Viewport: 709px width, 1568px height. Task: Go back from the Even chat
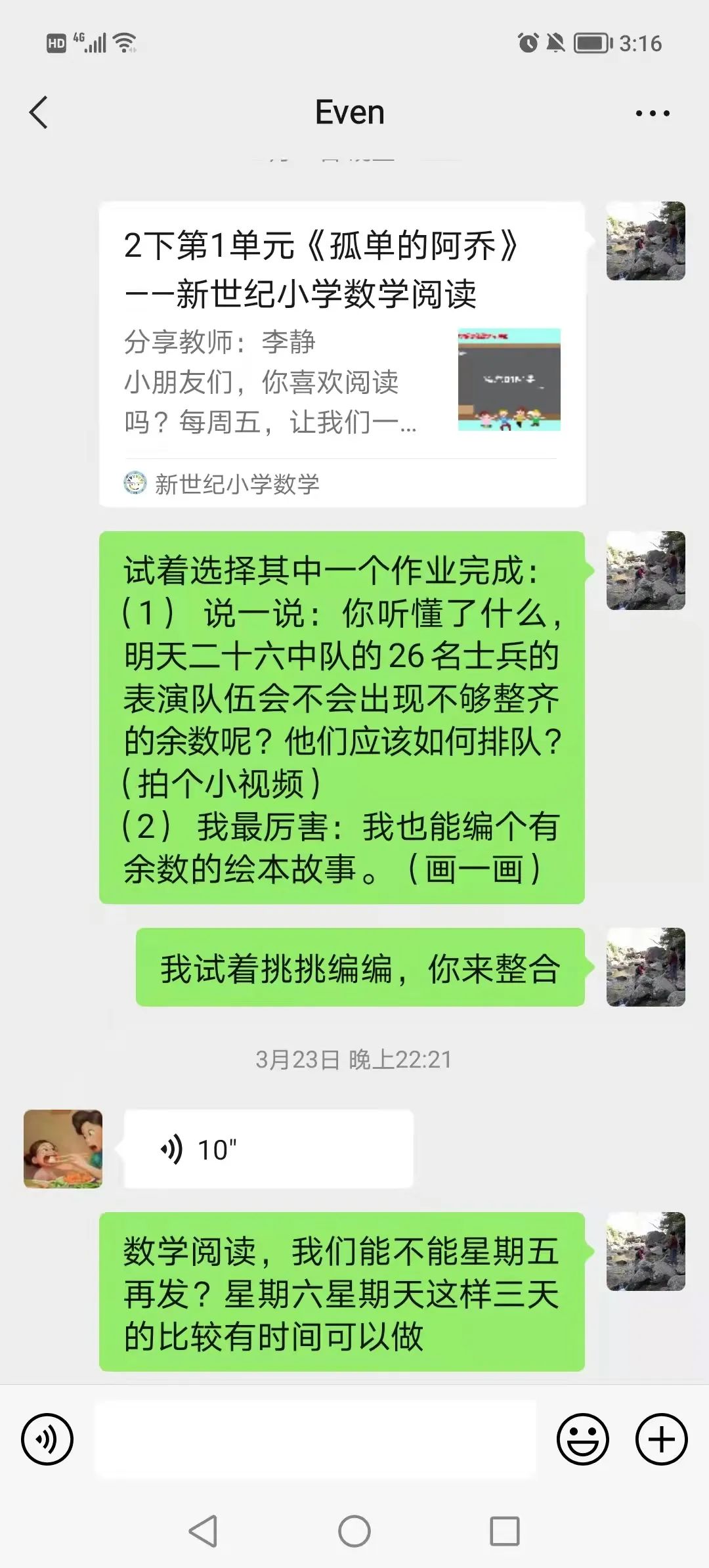39,112
